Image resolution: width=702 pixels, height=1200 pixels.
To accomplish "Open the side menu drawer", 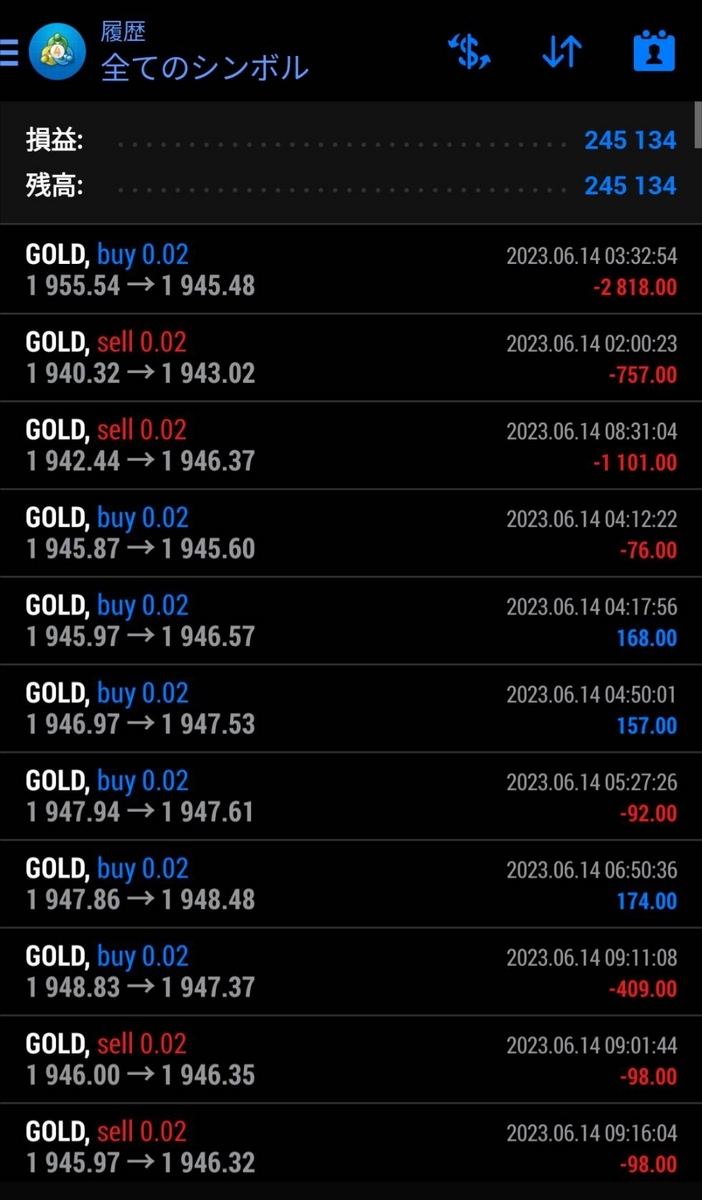I will coord(9,52).
